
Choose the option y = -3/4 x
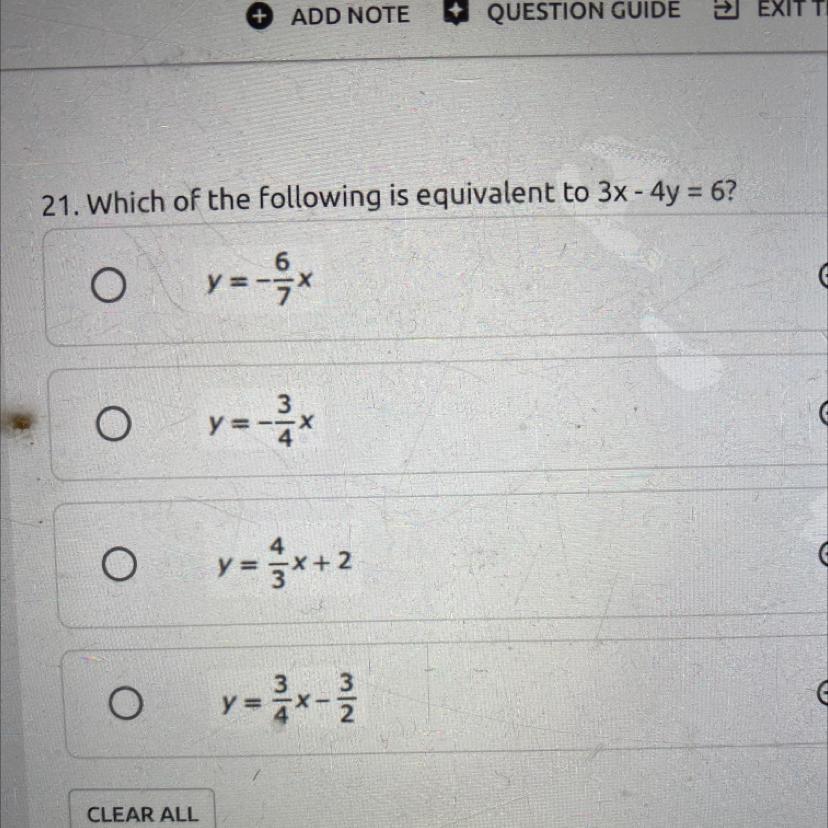tap(113, 426)
